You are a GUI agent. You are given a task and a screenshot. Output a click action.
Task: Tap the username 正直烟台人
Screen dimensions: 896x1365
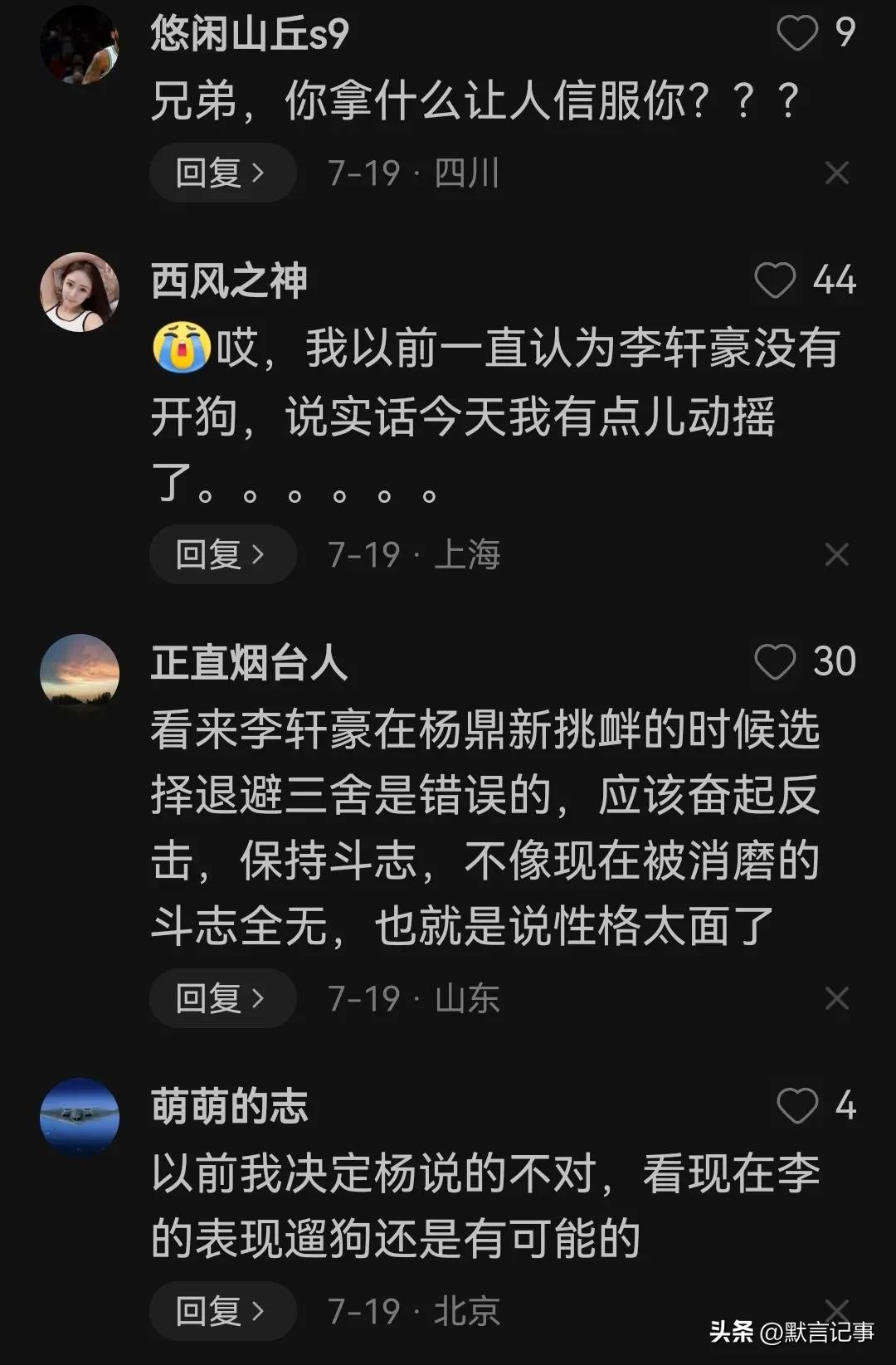click(249, 663)
